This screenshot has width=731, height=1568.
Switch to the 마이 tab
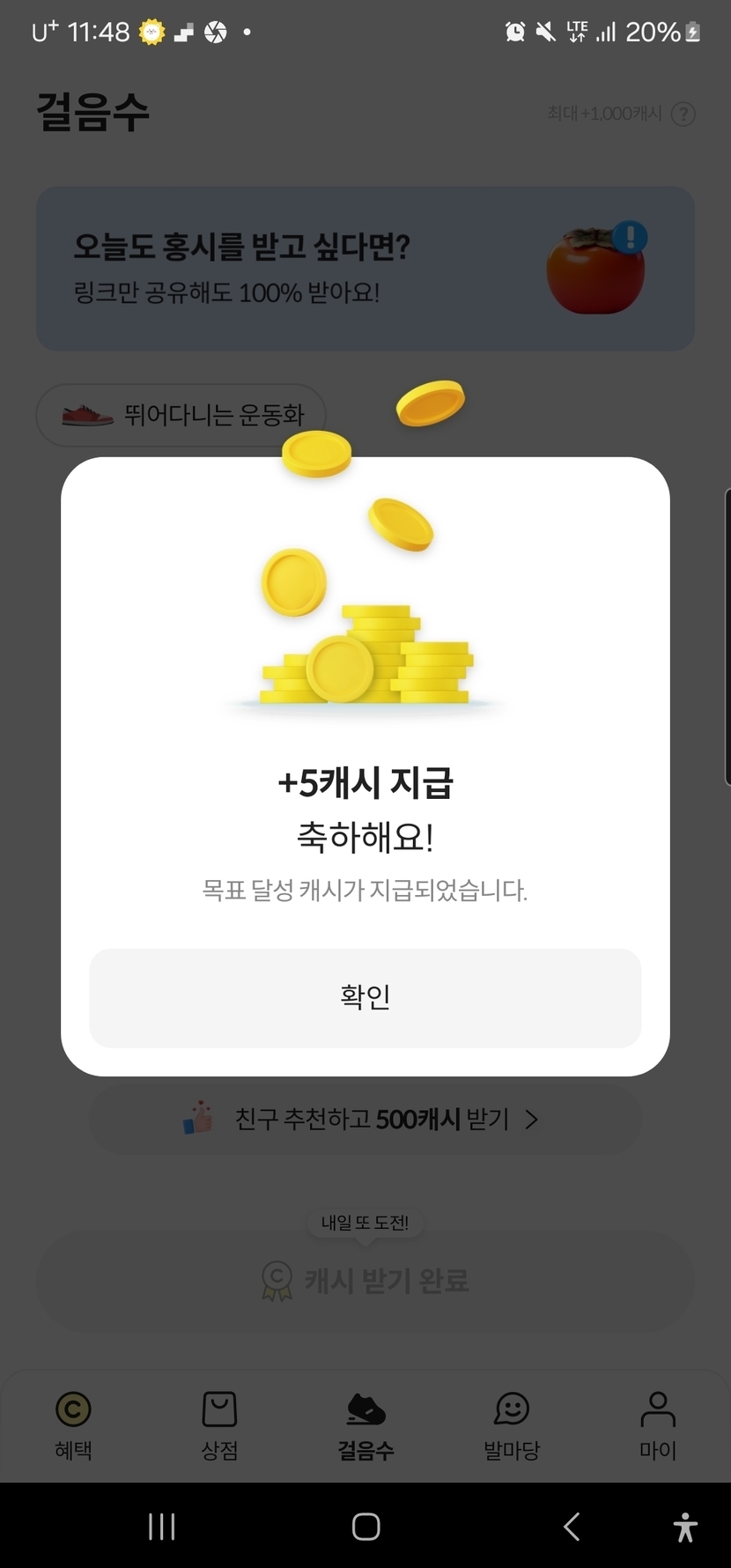(657, 1424)
